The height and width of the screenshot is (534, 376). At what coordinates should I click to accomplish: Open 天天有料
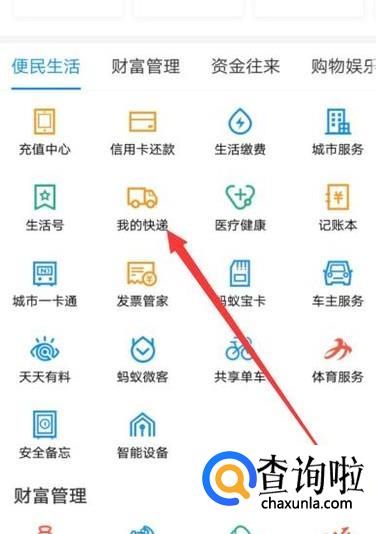(x=45, y=360)
